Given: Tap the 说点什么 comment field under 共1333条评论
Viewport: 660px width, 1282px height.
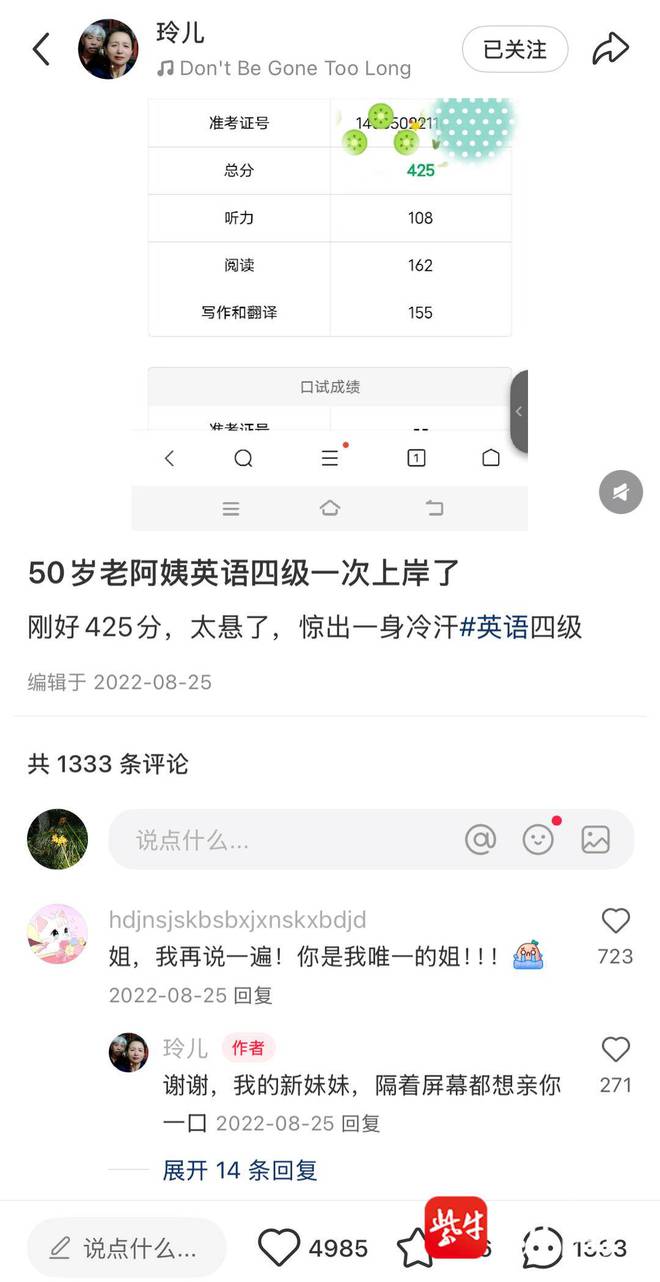Looking at the screenshot, I should (280, 840).
